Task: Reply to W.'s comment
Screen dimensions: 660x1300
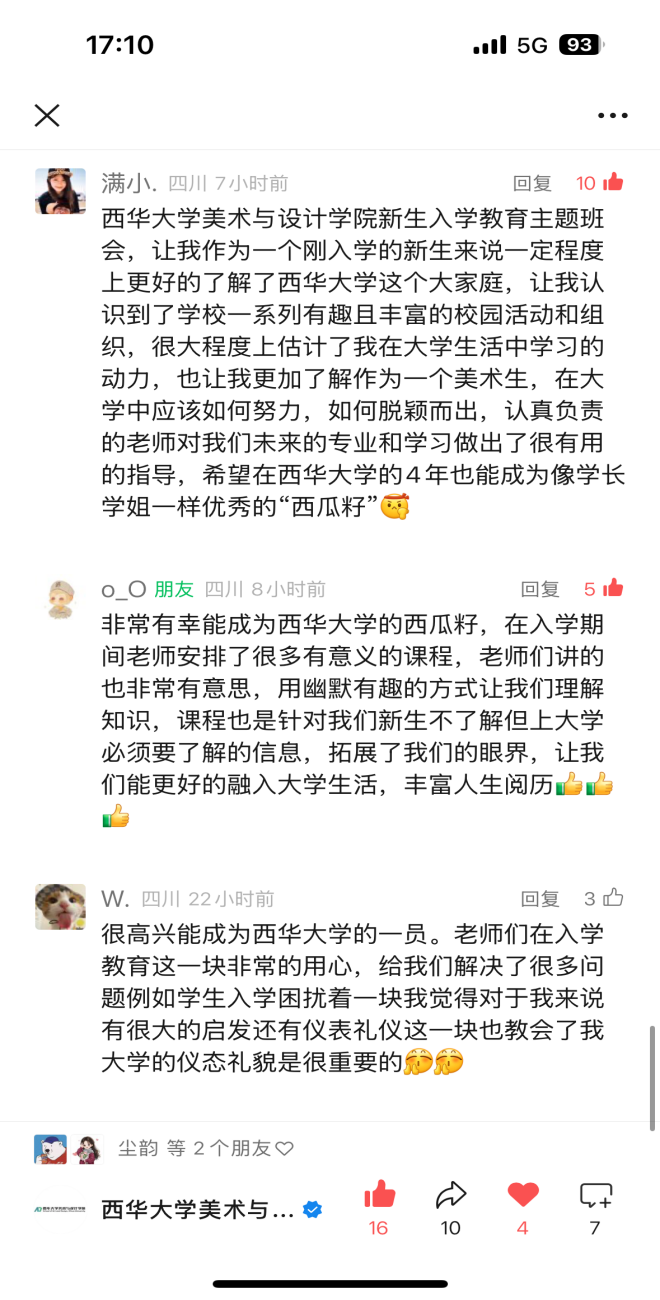Action: pos(540,898)
